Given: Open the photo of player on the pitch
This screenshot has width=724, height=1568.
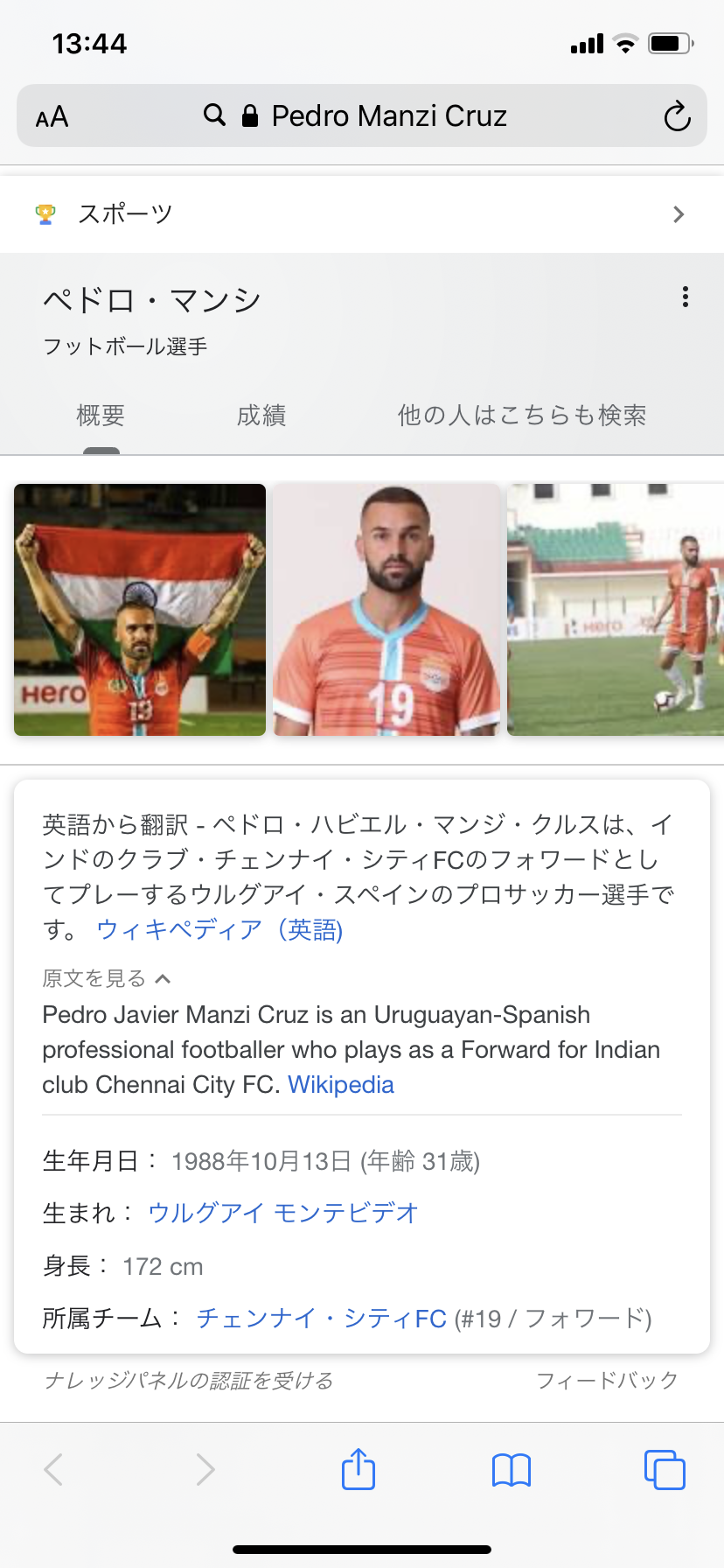Looking at the screenshot, I should pos(616,610).
